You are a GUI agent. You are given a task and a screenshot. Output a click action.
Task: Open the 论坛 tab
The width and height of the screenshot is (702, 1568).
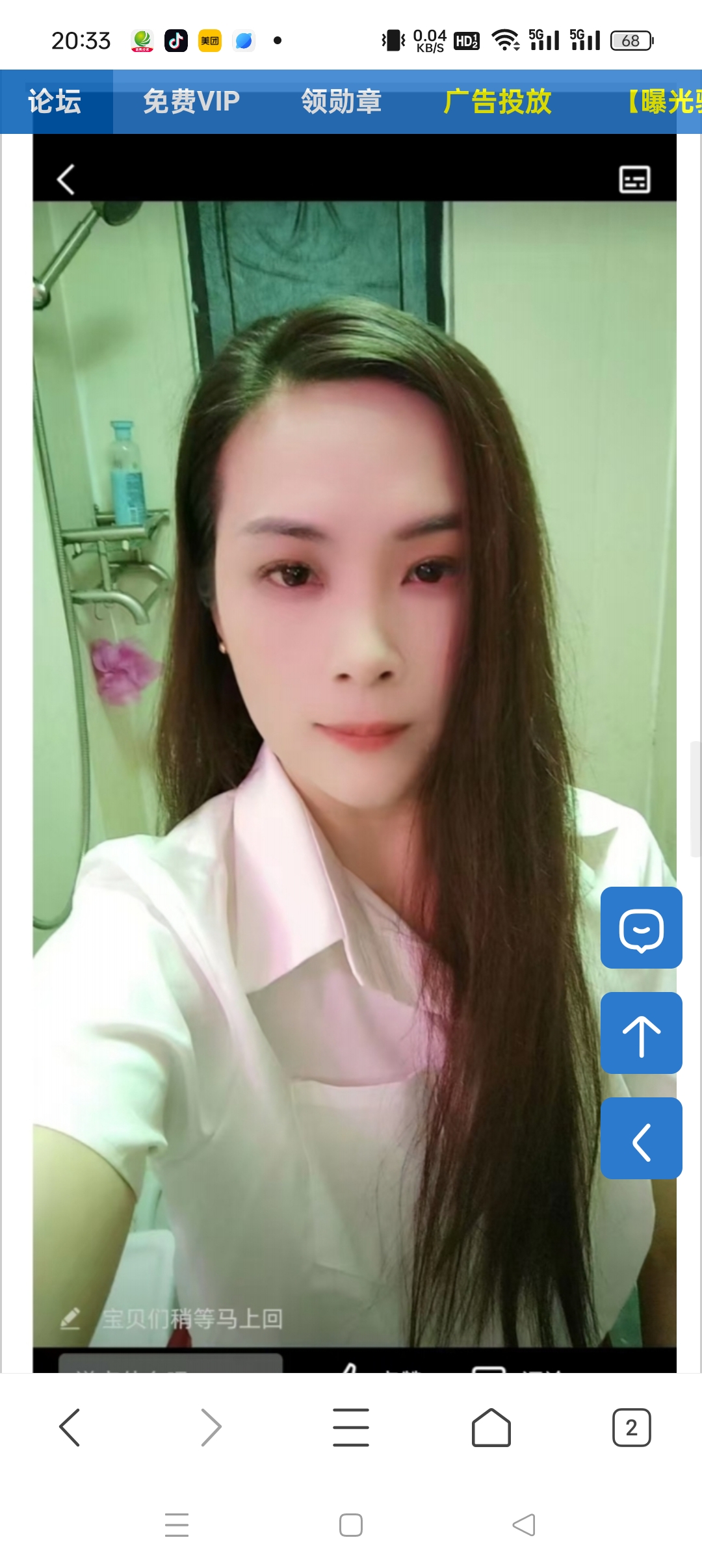click(55, 102)
